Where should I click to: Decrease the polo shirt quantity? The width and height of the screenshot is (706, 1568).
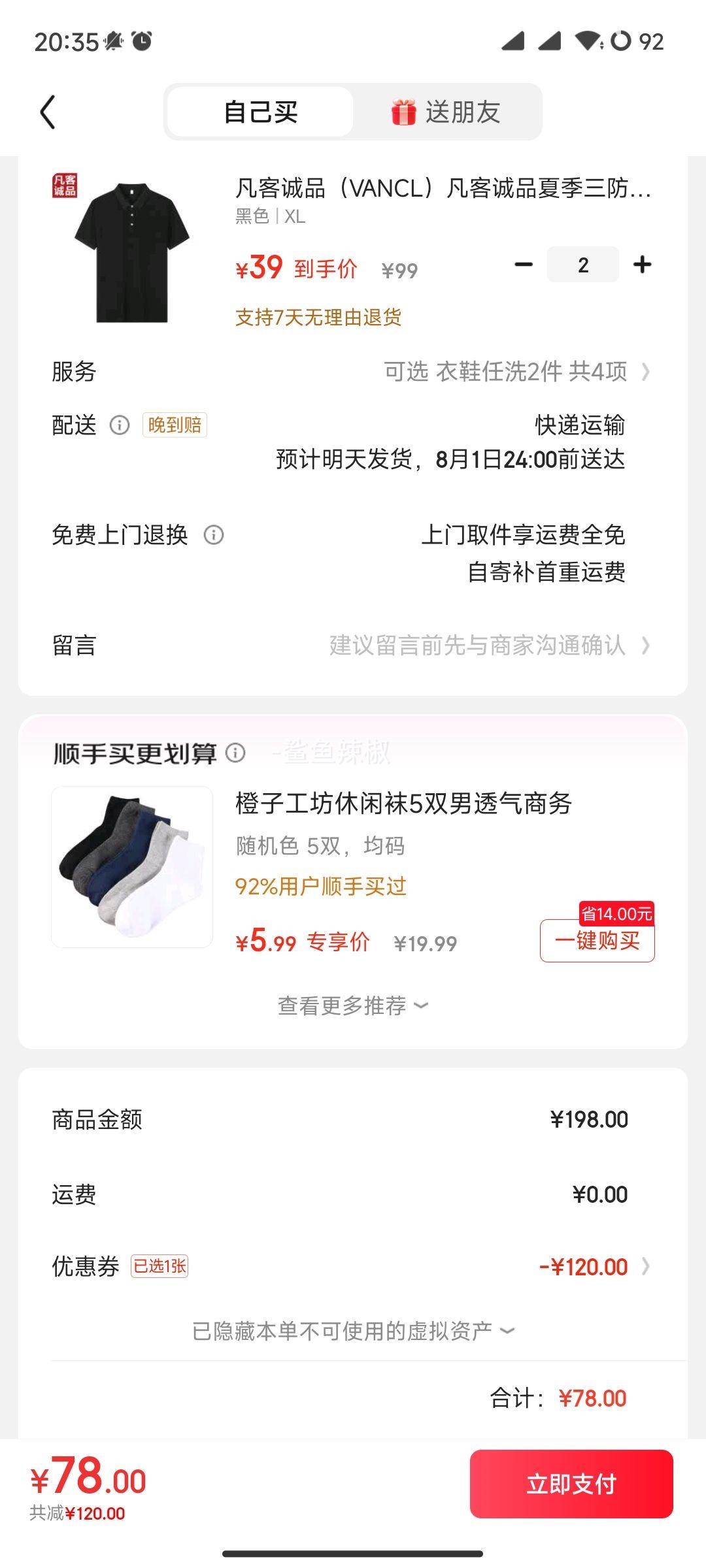coord(524,265)
